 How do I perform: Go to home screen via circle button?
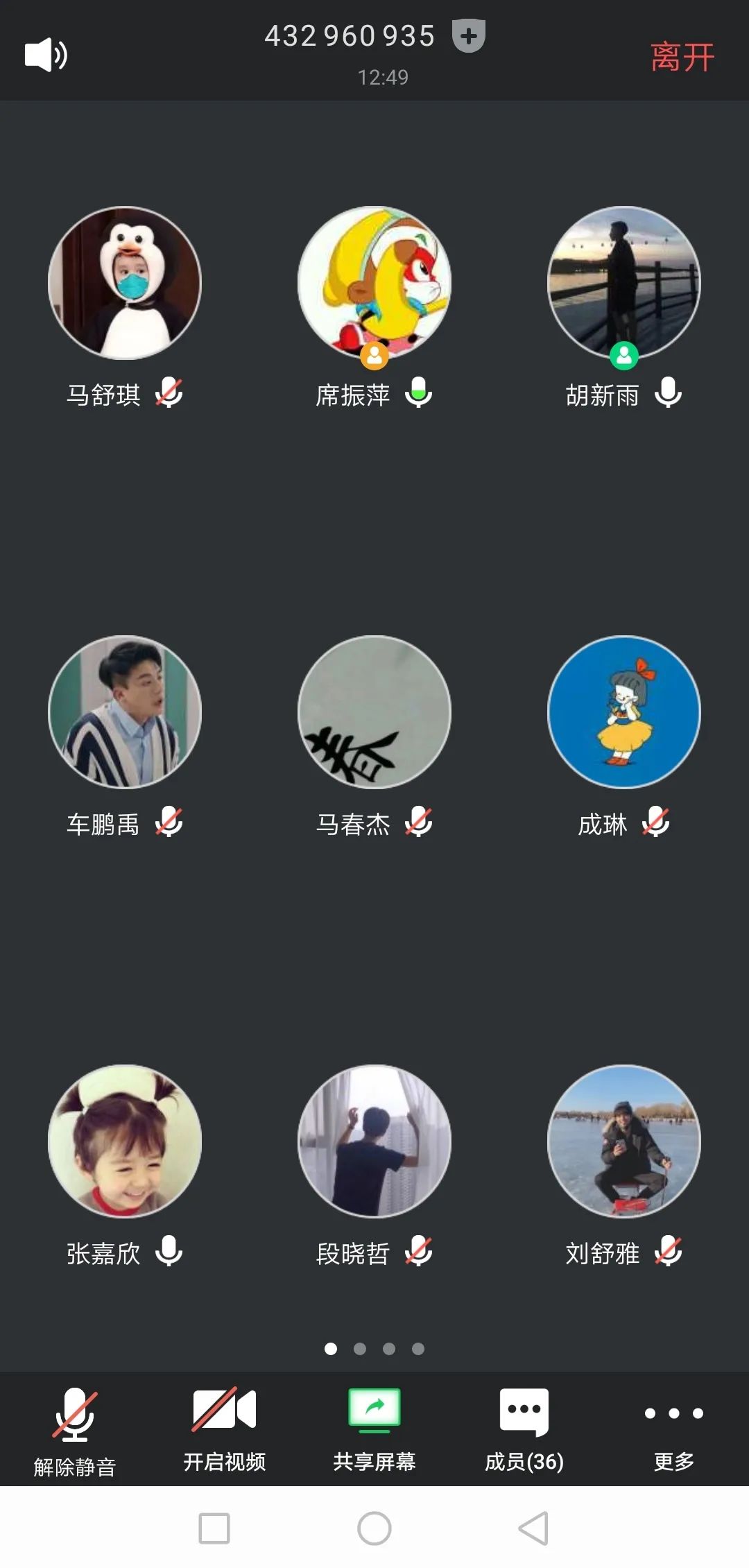374,1528
